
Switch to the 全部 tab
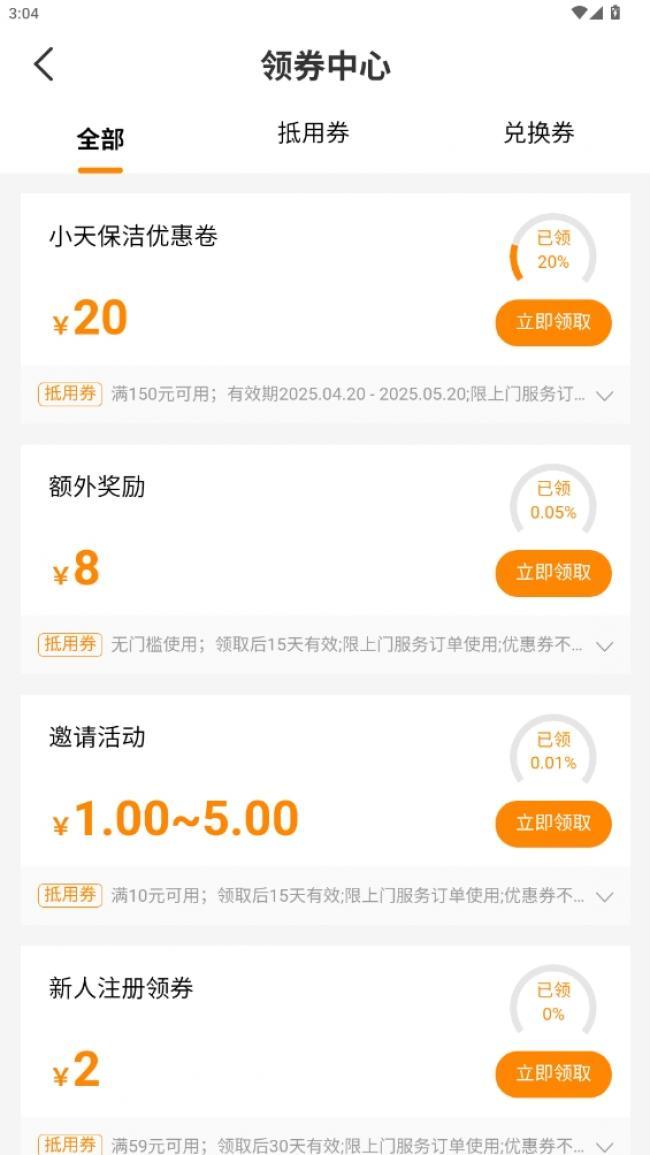point(100,138)
